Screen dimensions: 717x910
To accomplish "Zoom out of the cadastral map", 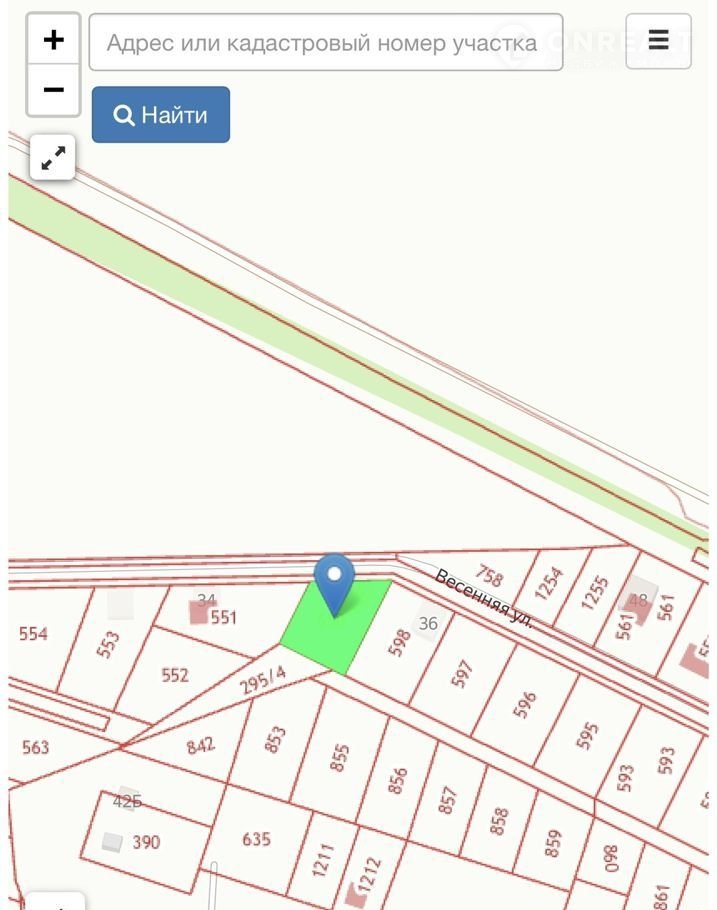I will [53, 90].
